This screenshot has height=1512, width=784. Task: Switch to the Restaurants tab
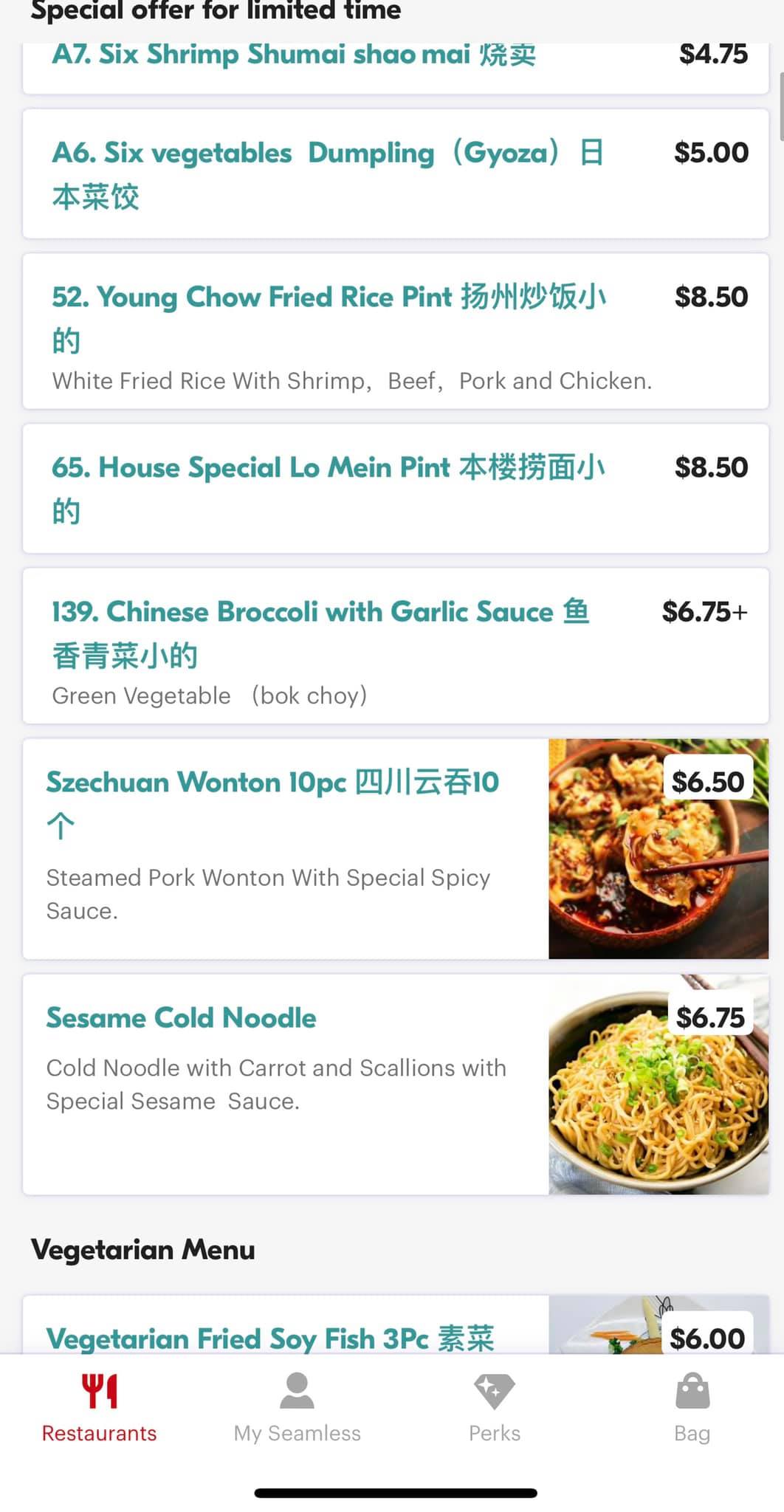tap(99, 1407)
